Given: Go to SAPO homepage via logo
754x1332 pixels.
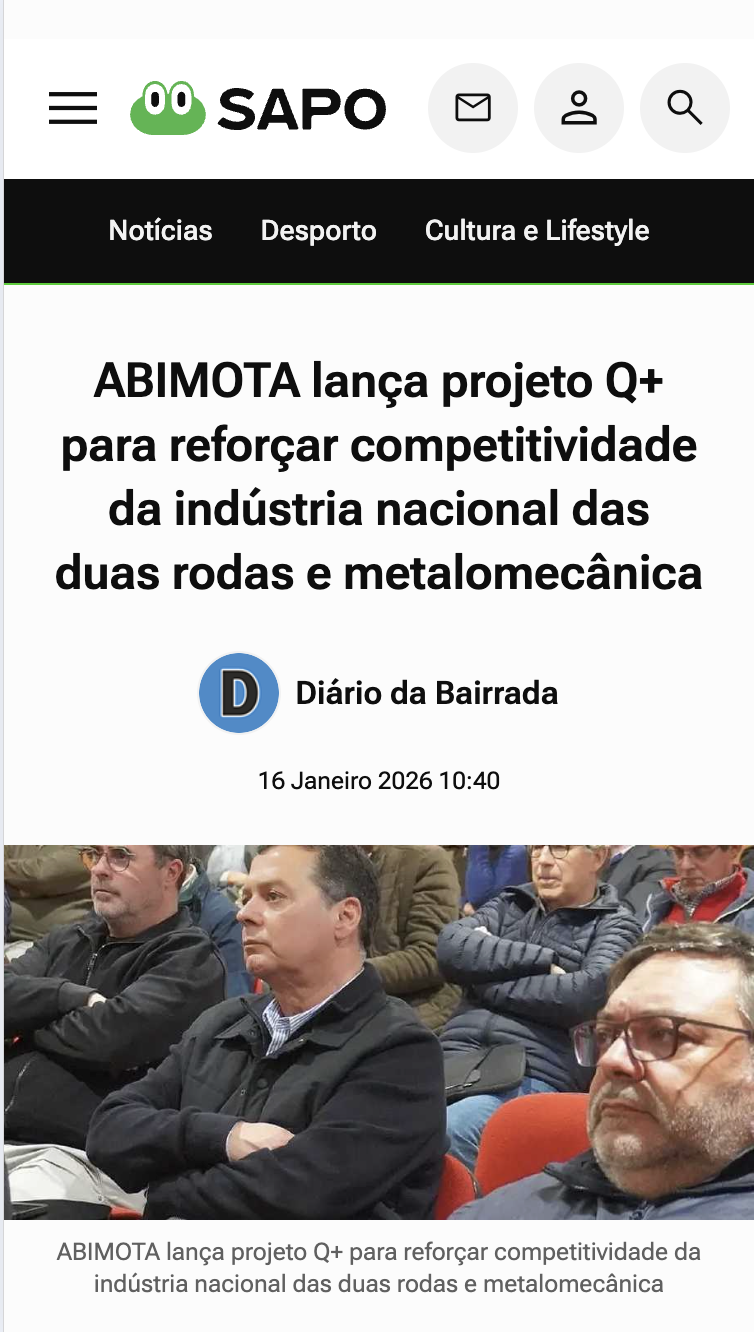Looking at the screenshot, I should tap(258, 108).
